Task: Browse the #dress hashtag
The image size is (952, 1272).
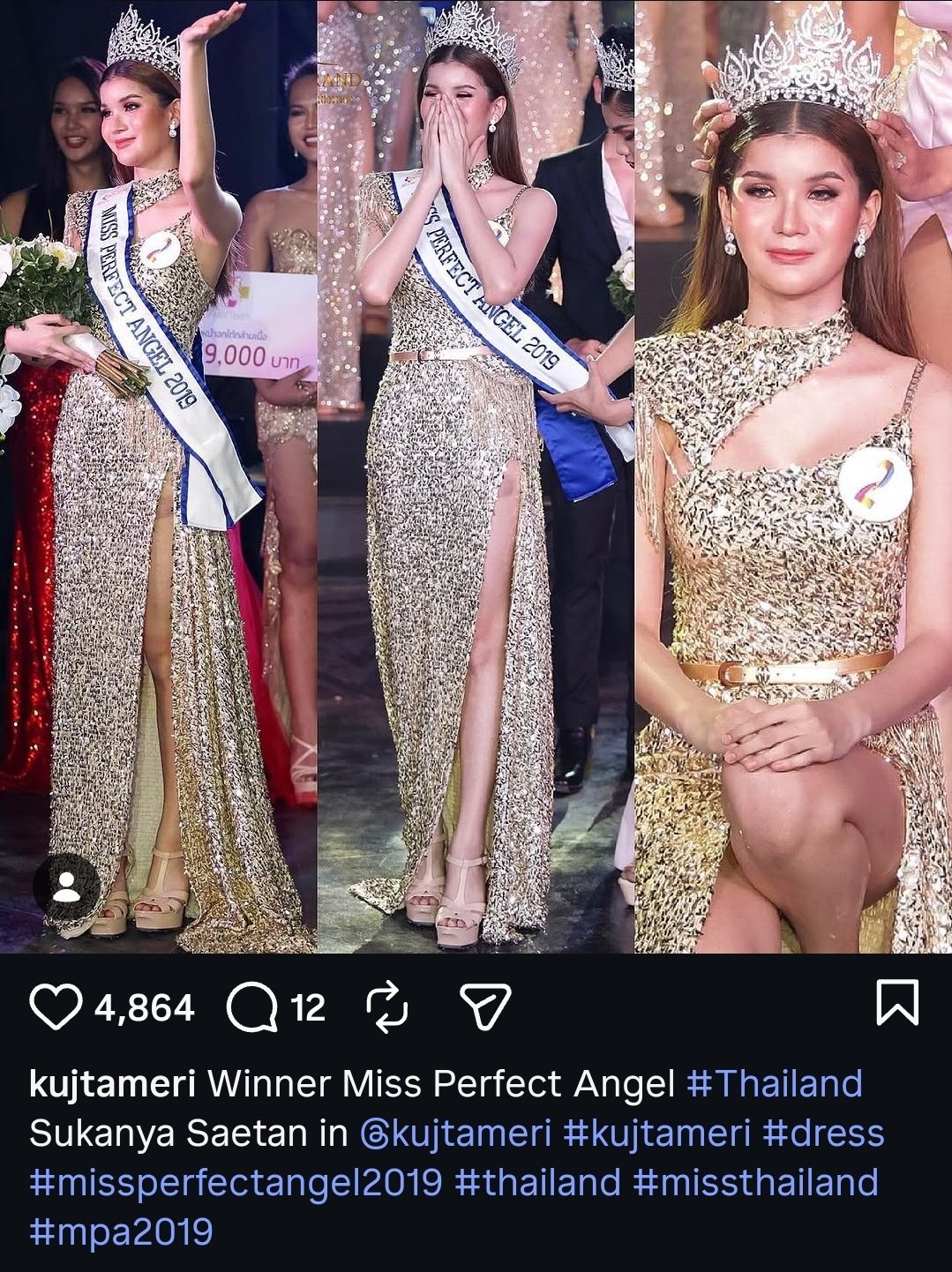Action: click(822, 1134)
